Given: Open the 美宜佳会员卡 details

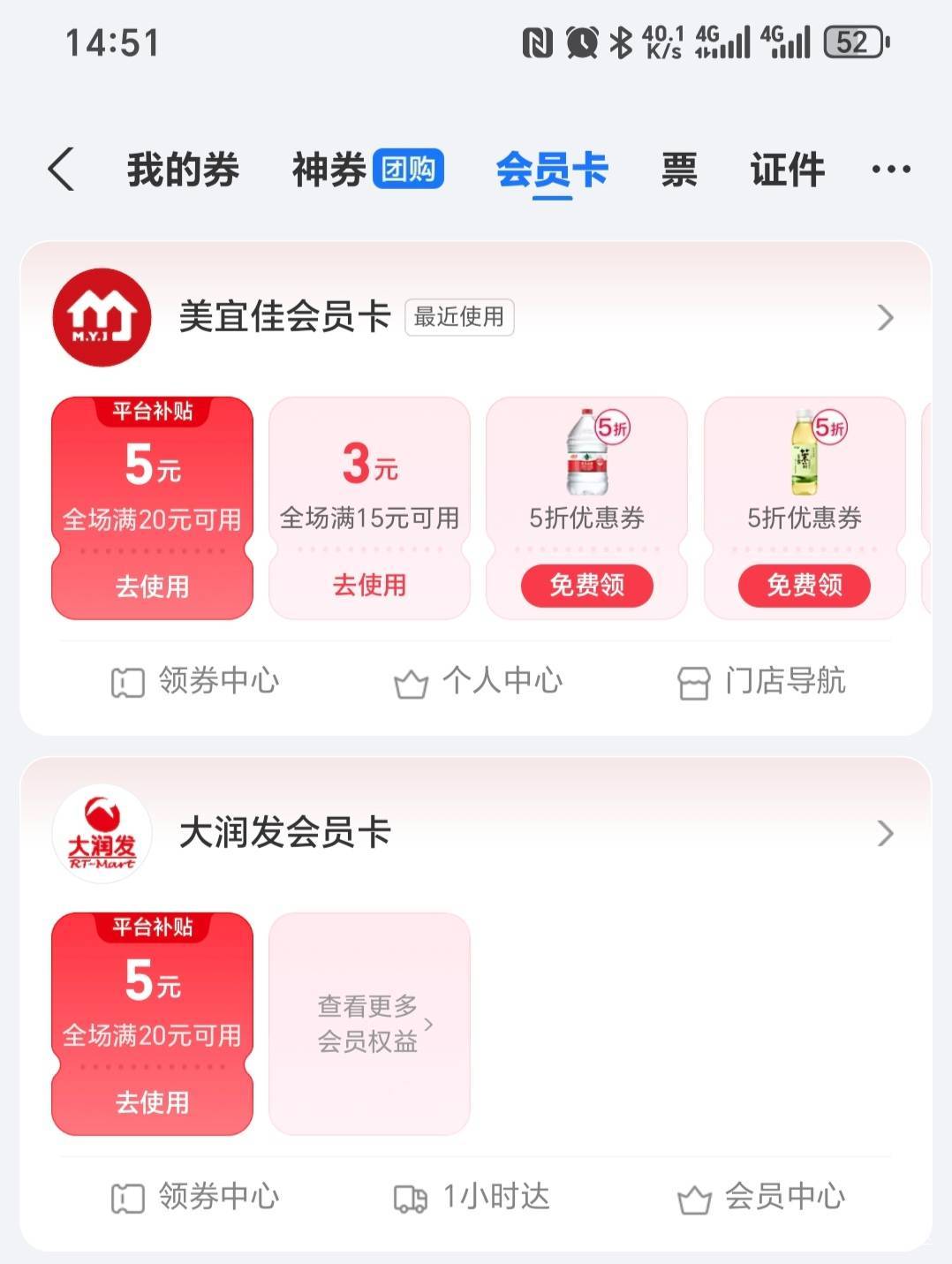Looking at the screenshot, I should tap(885, 317).
